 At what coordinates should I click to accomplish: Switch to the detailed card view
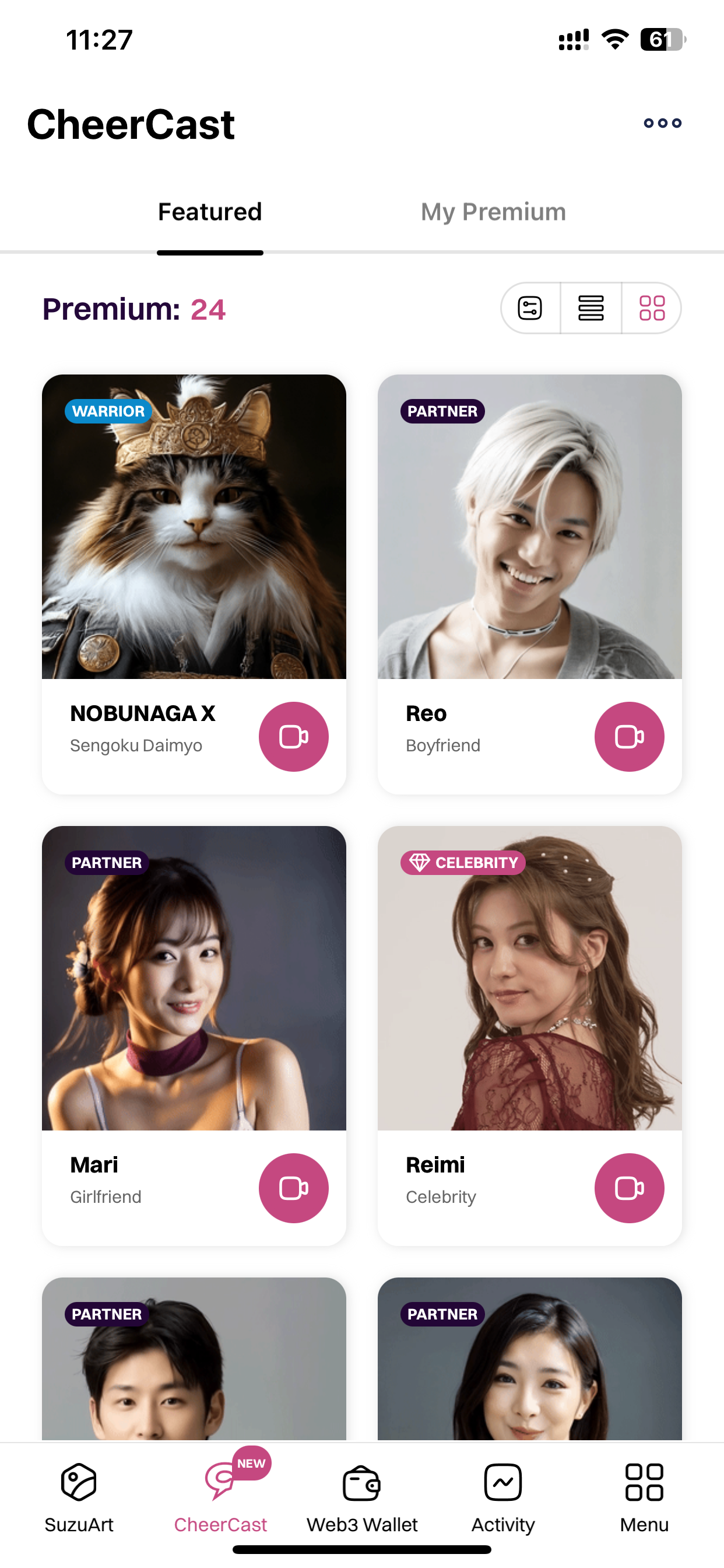[x=530, y=308]
